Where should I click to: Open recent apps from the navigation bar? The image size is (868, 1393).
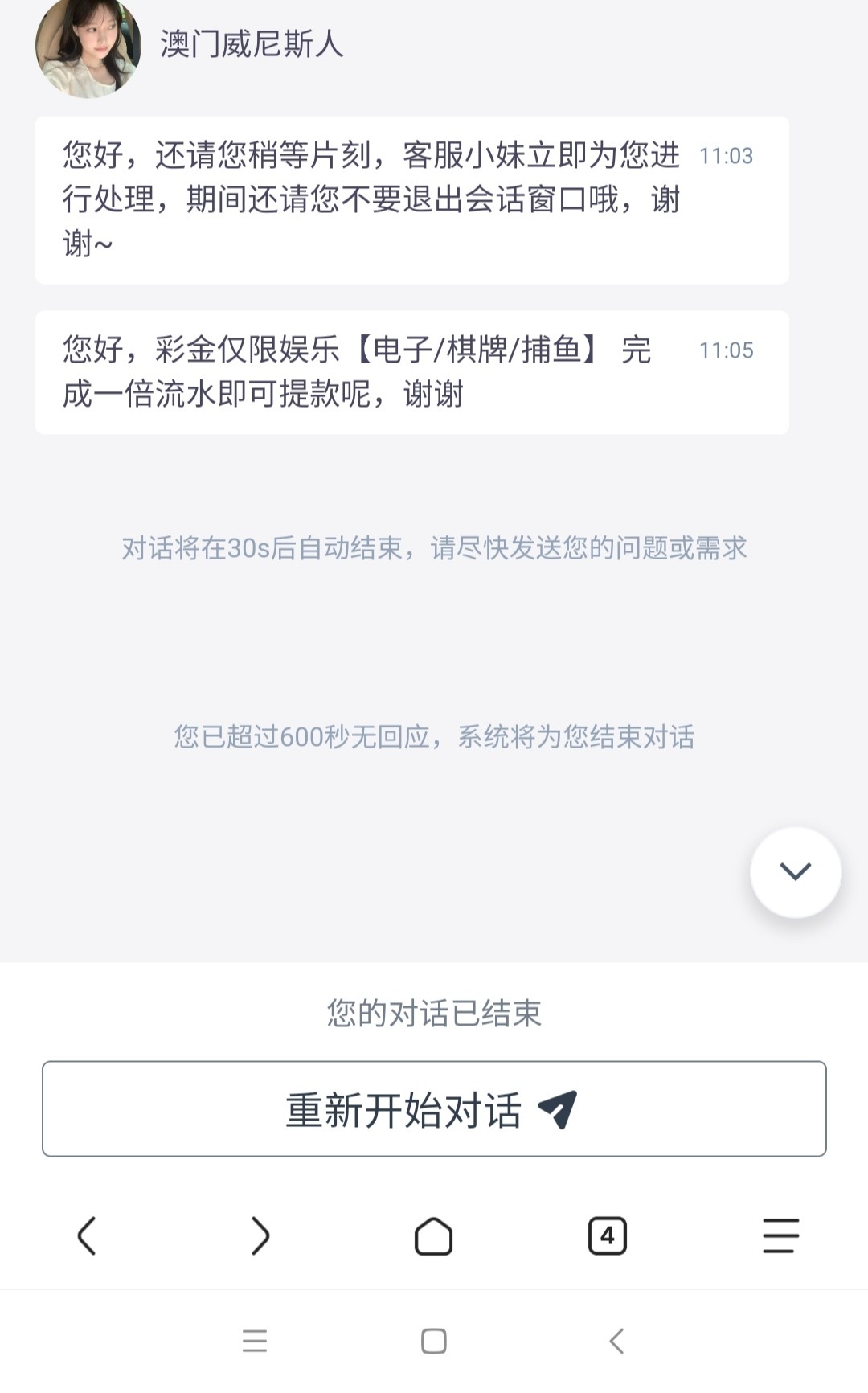tap(255, 1341)
